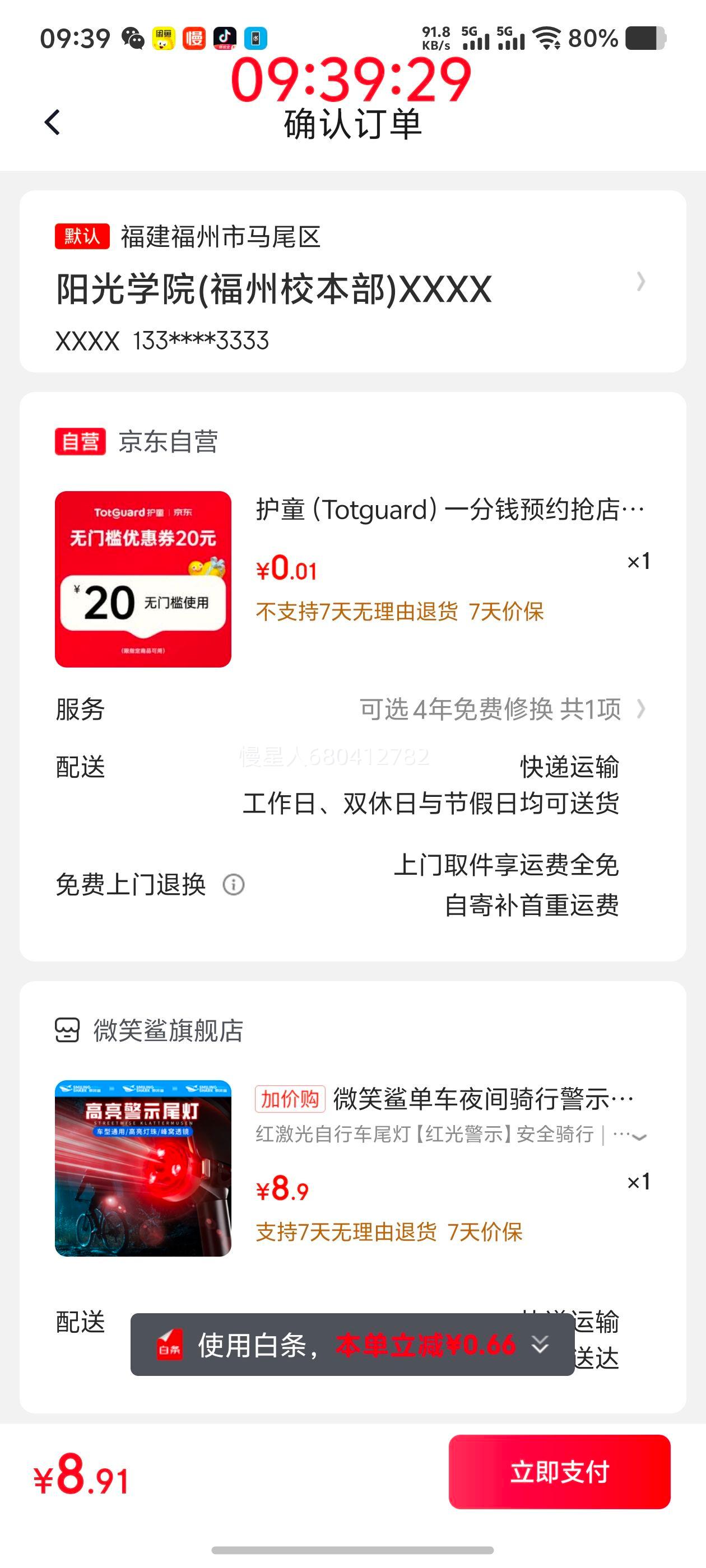This screenshot has width=706, height=1568.
Task: Expand the shipping address details chevron
Action: pos(640,282)
